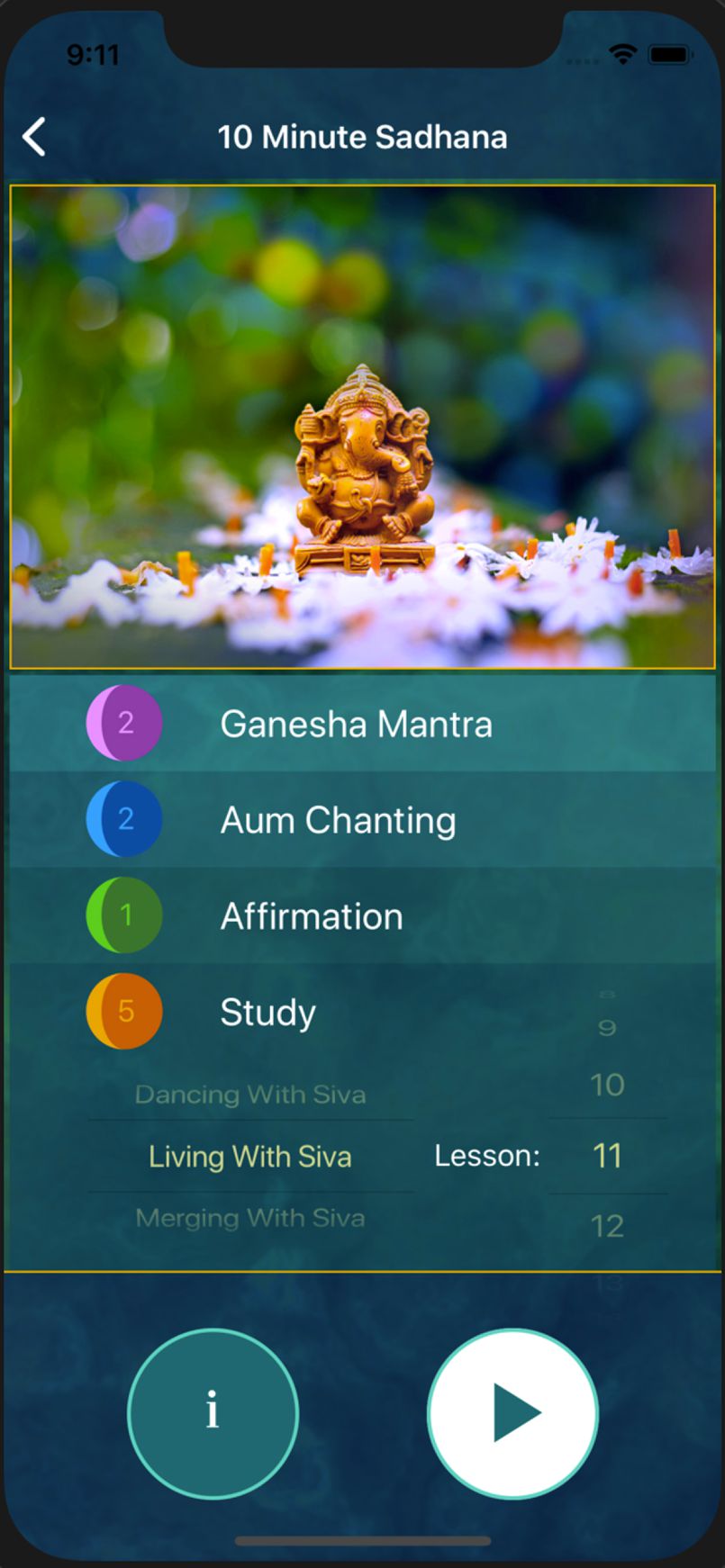Open the Affirmation step
Screen dimensions: 725x1568
click(x=312, y=916)
